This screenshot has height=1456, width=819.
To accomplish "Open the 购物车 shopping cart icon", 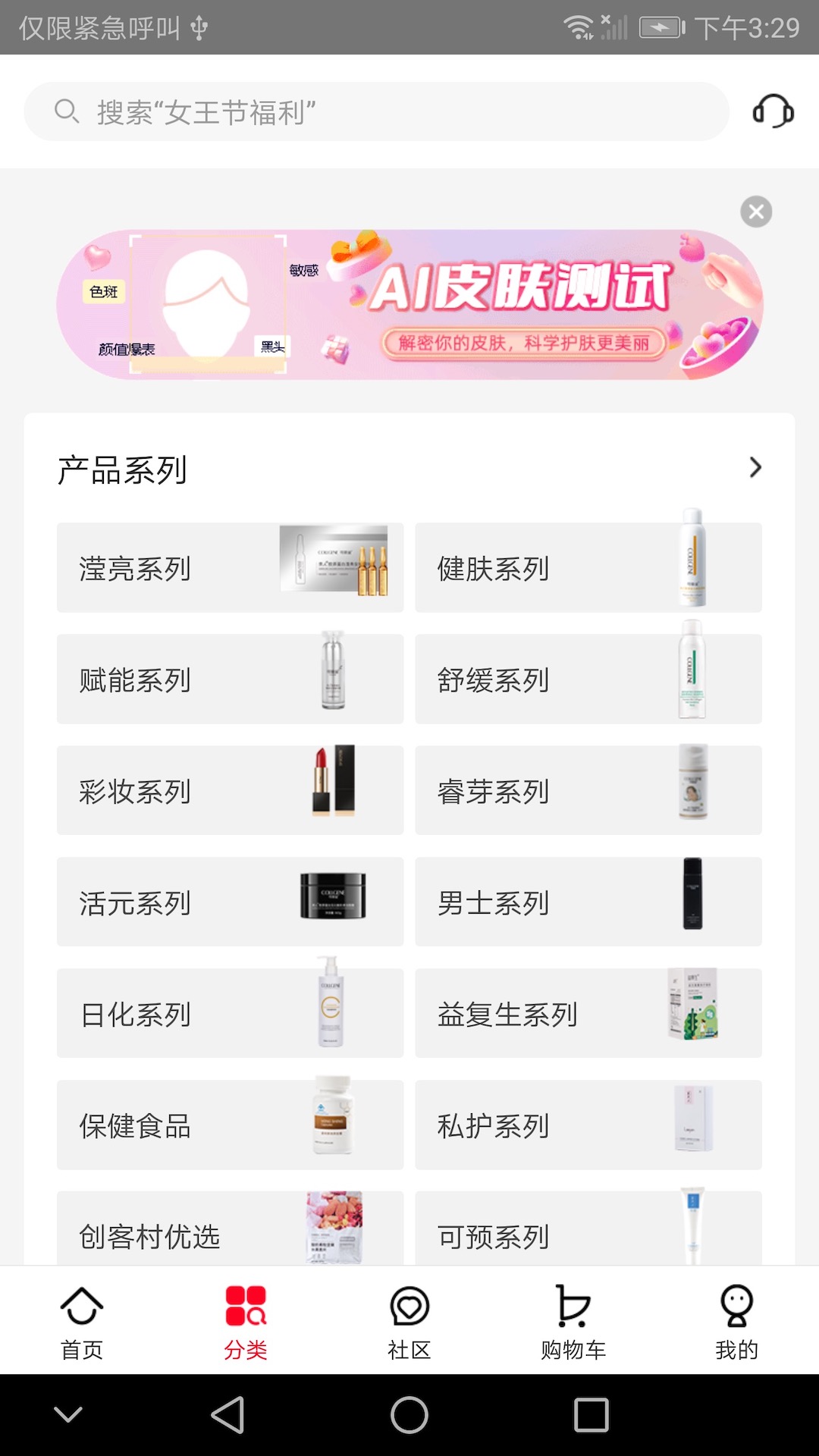I will click(573, 1306).
